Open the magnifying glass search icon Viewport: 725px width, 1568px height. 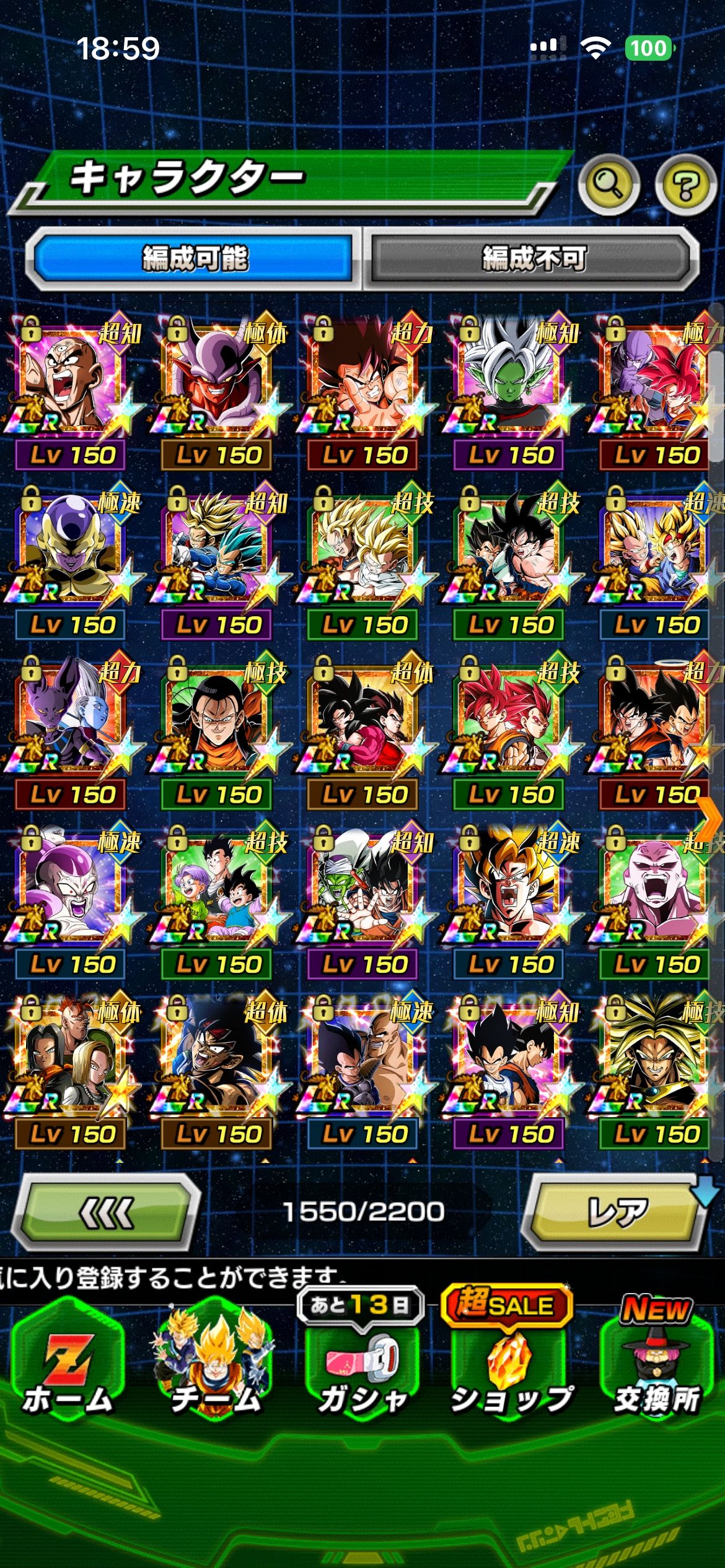tap(609, 184)
